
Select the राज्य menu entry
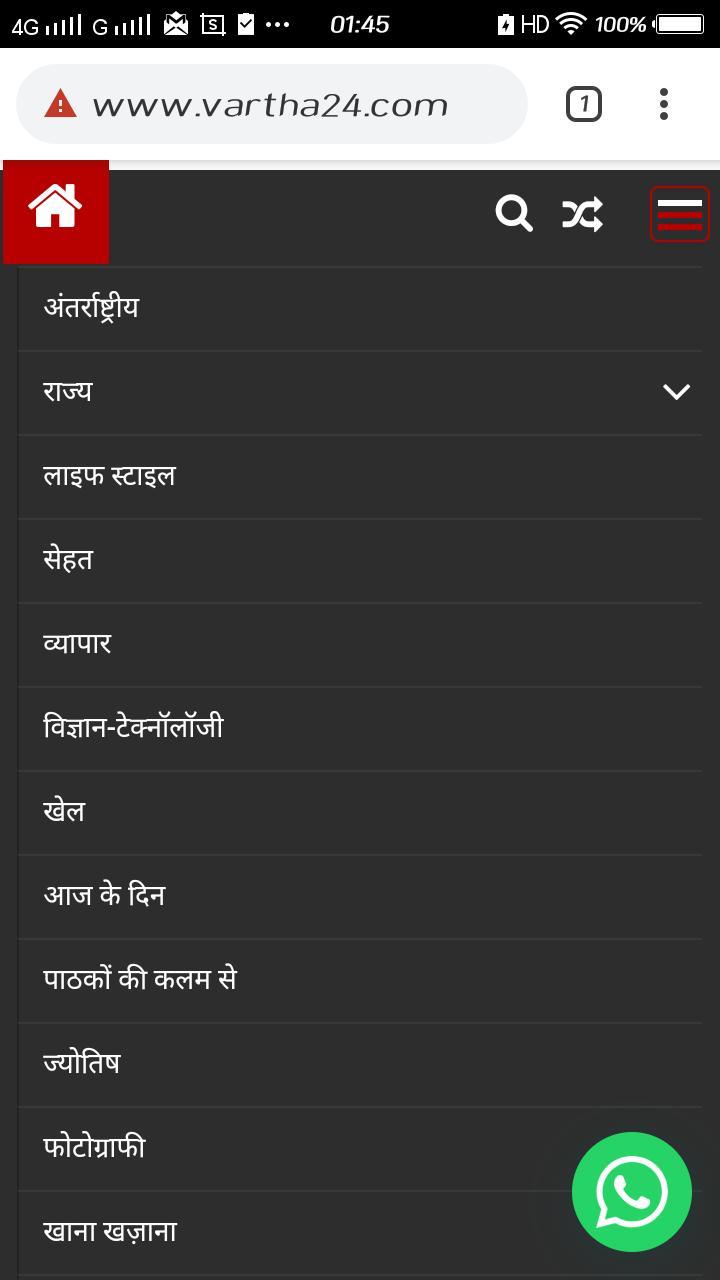pos(70,391)
